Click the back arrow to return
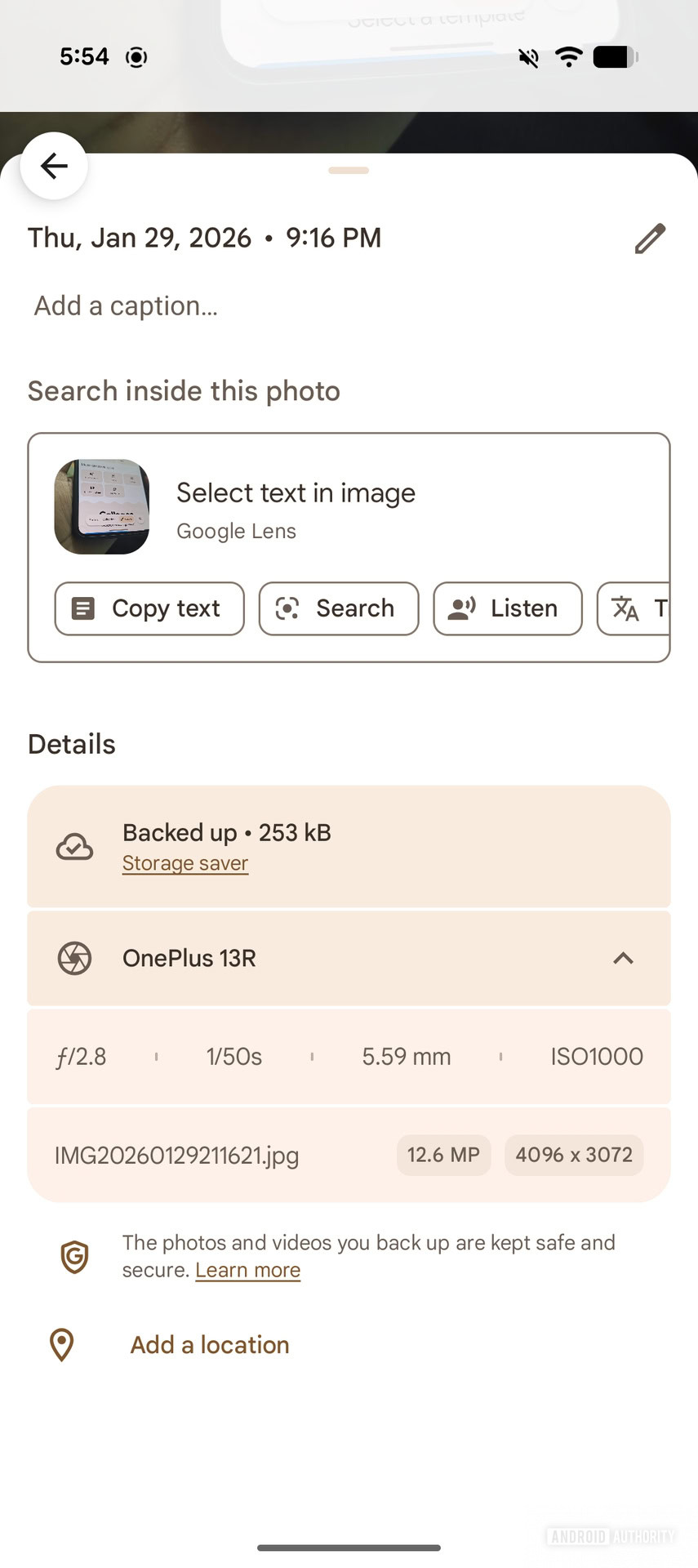Image resolution: width=698 pixels, height=1568 pixels. 53,165
